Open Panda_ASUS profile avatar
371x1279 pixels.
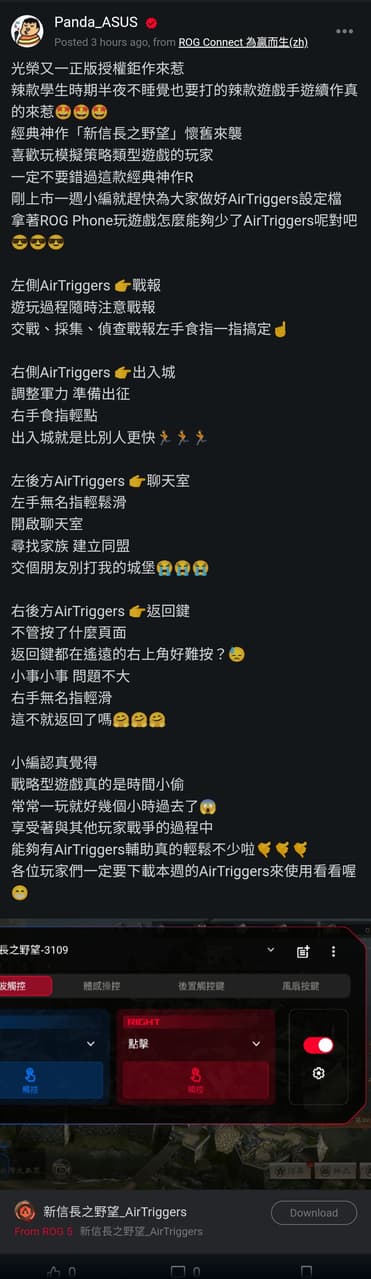[27, 31]
